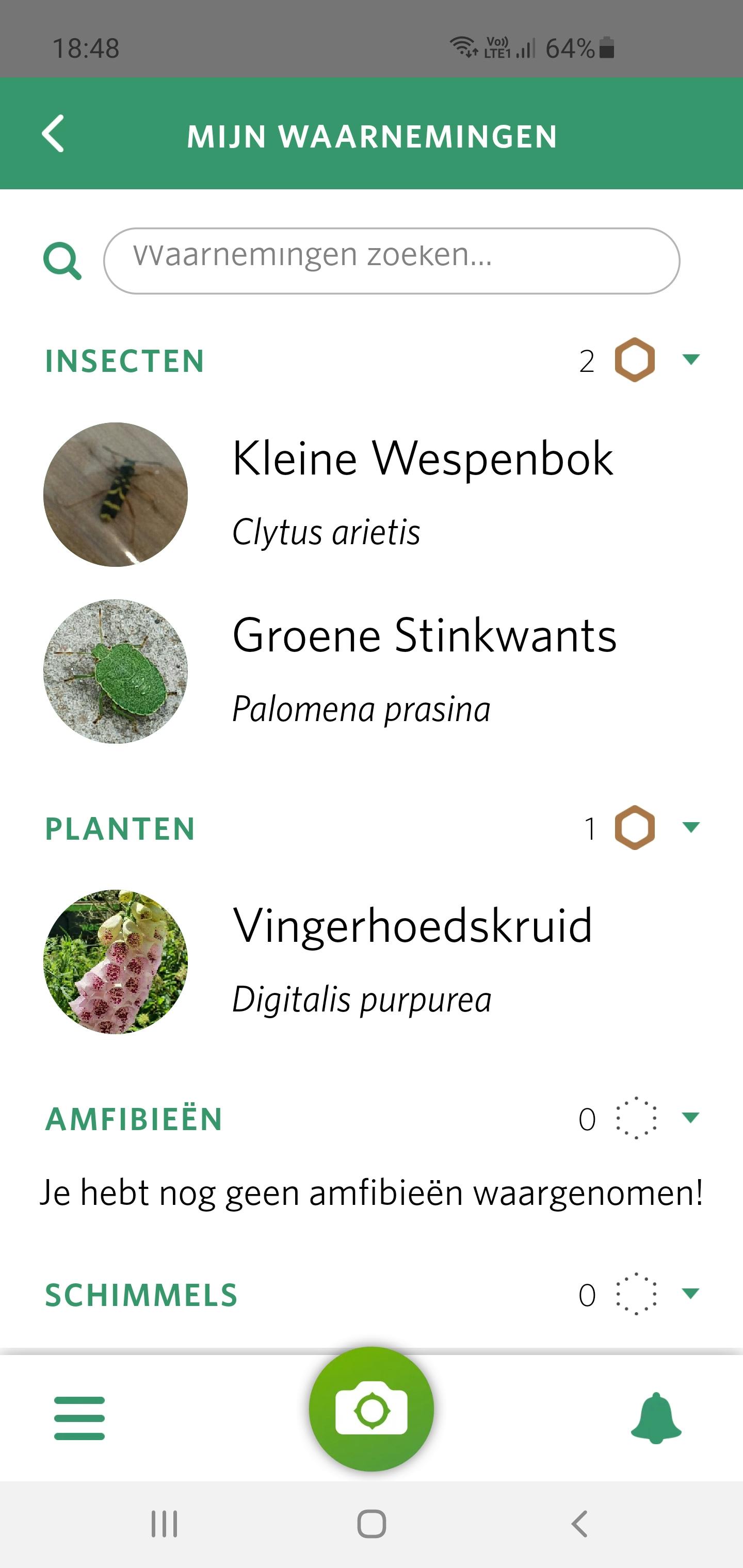Show recent apps from navigation bar
The width and height of the screenshot is (743, 1568).
click(x=165, y=1524)
